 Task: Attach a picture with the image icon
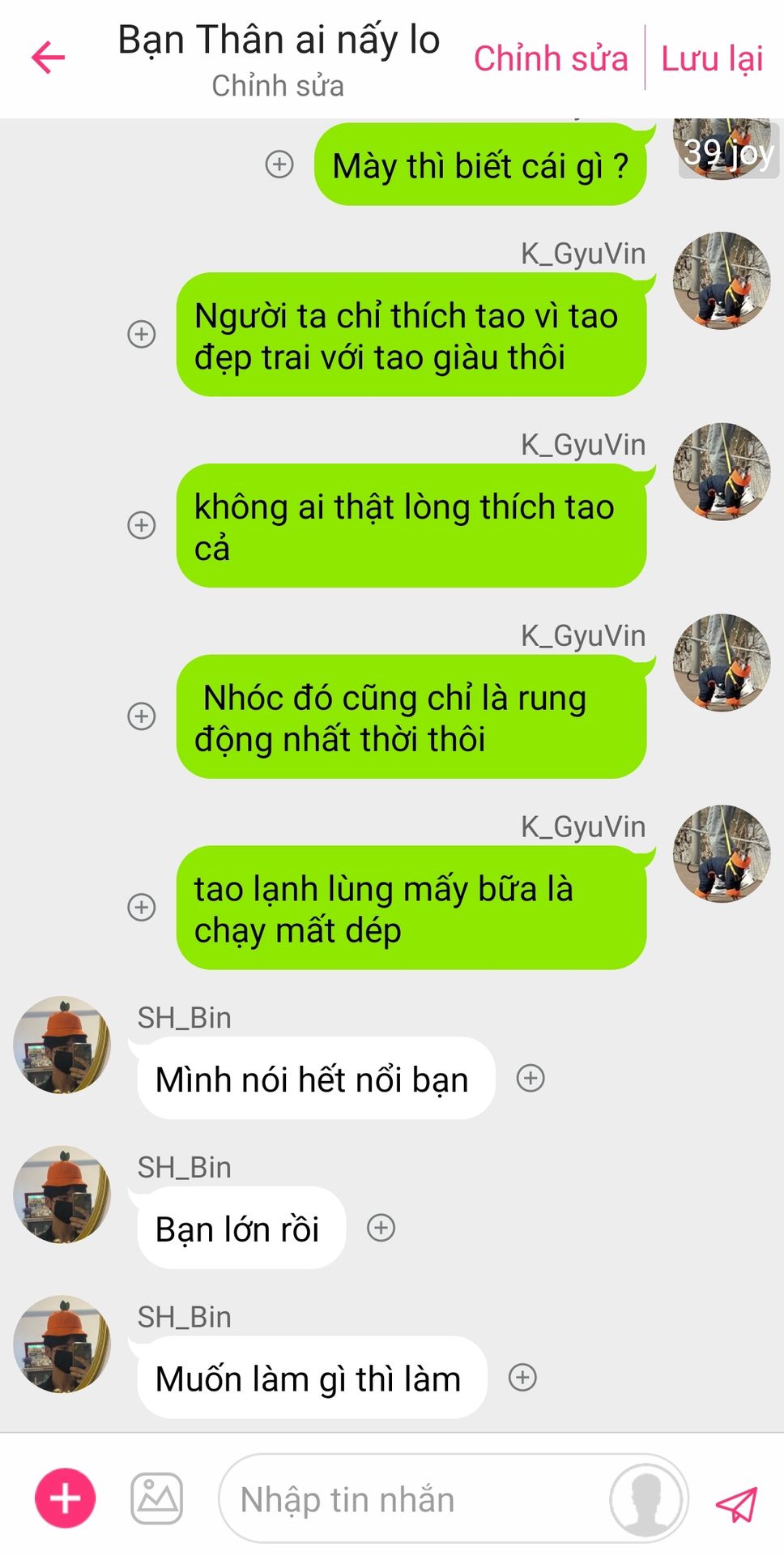coord(157,1498)
